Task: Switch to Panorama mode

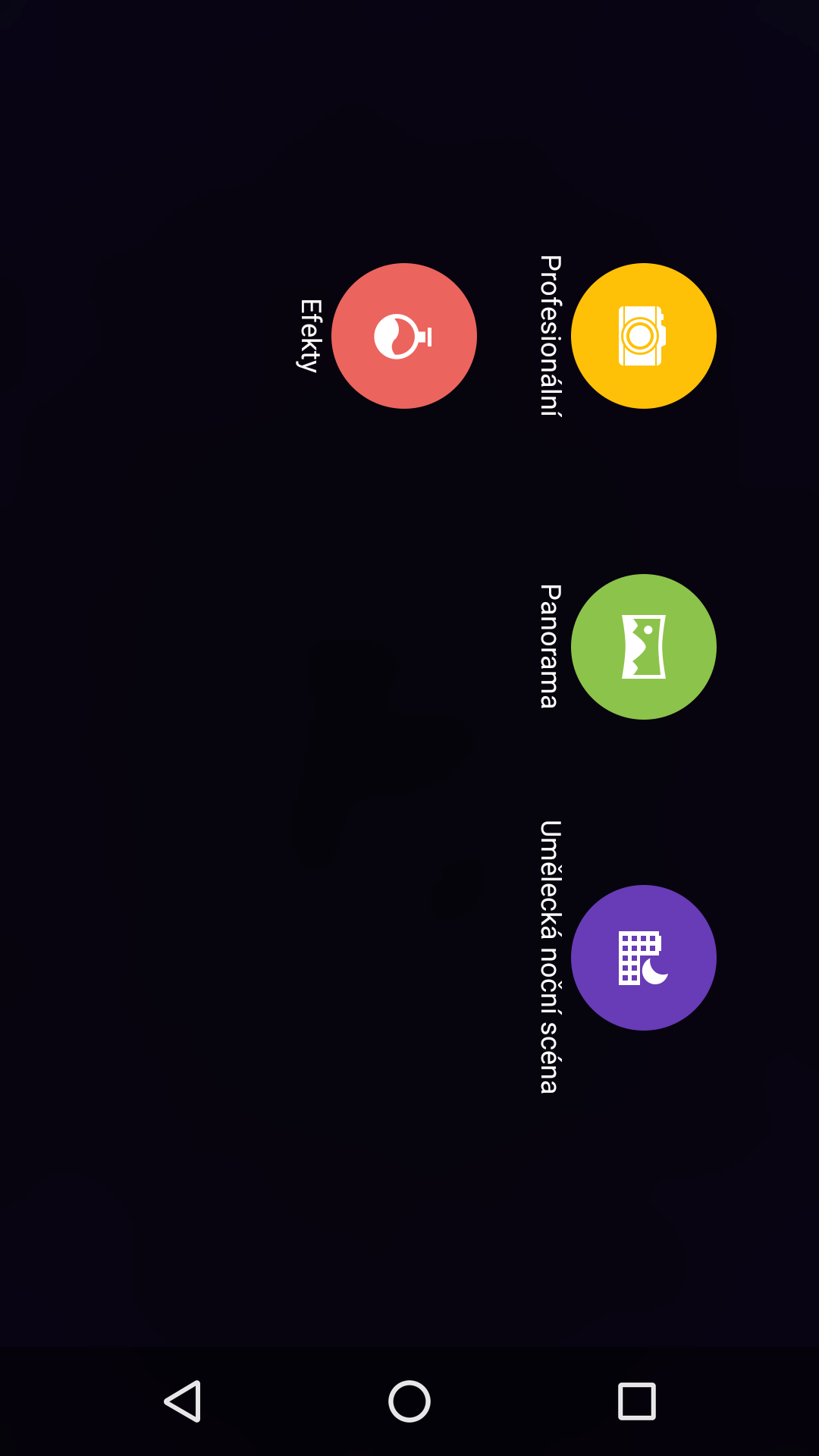Action: 644,647
